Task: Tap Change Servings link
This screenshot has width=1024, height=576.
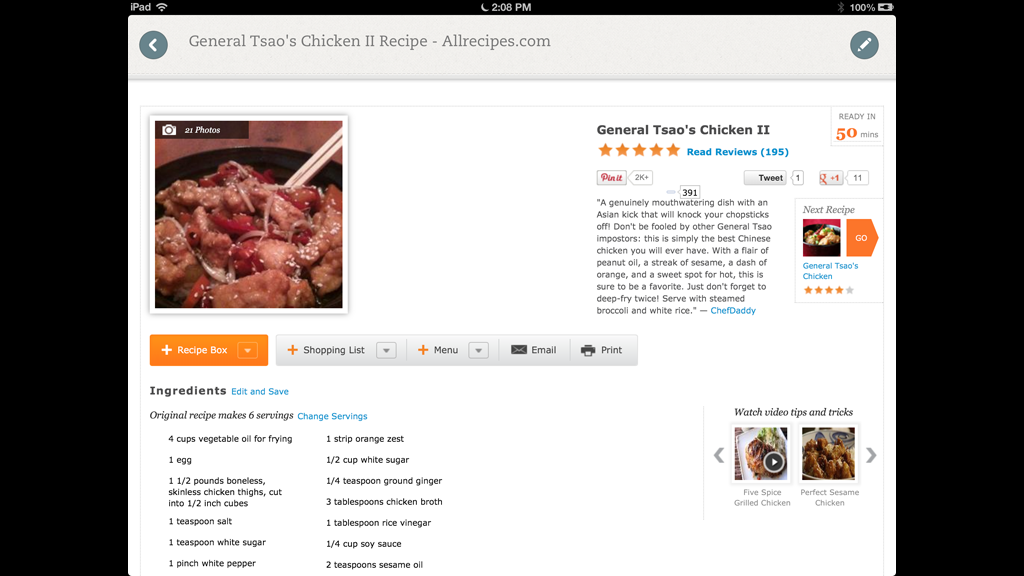Action: [332, 416]
